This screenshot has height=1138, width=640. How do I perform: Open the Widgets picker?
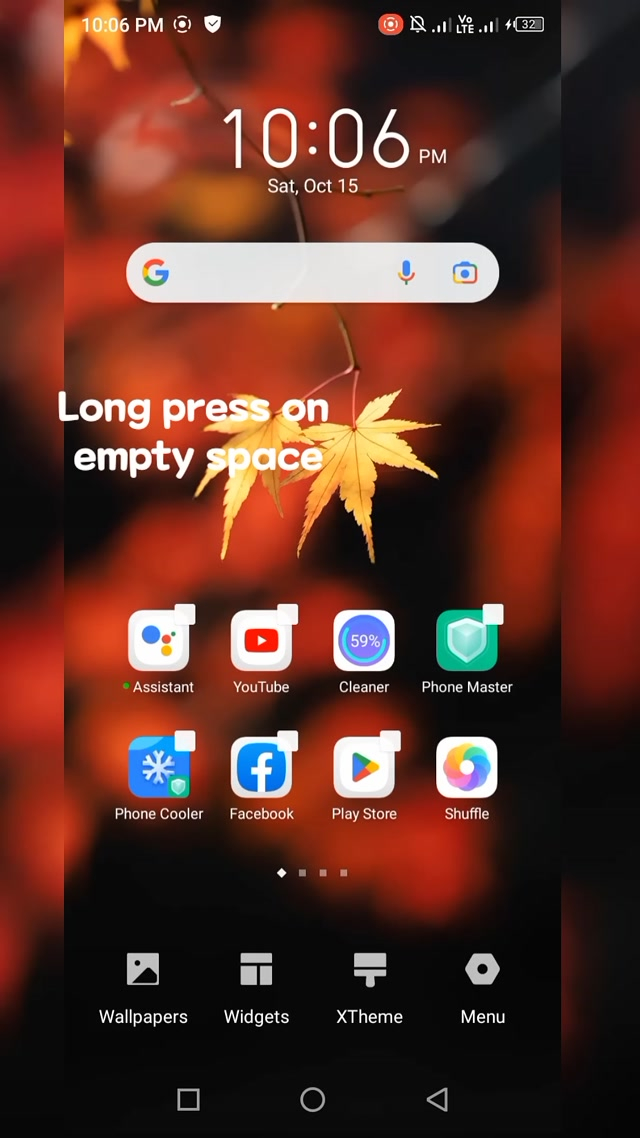[256, 988]
